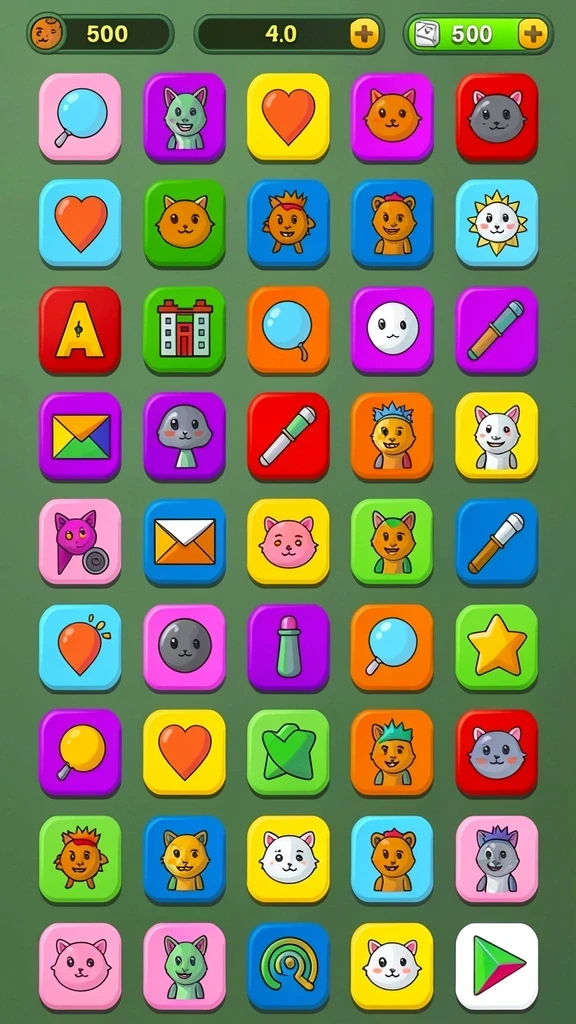Tap the green castle building tile
Image resolution: width=576 pixels, height=1024 pixels.
pos(184,330)
